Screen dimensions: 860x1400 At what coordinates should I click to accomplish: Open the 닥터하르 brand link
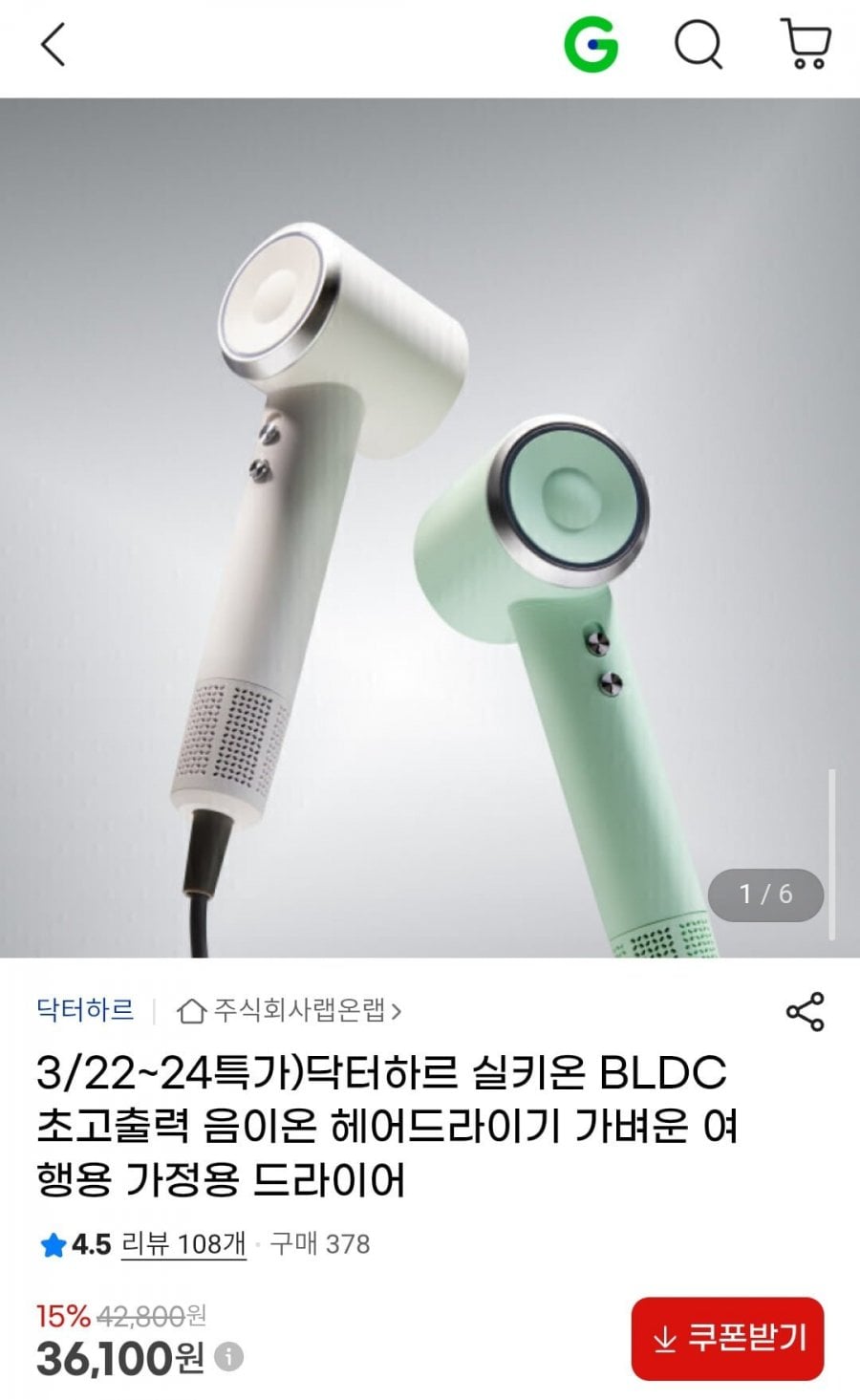[85, 1010]
